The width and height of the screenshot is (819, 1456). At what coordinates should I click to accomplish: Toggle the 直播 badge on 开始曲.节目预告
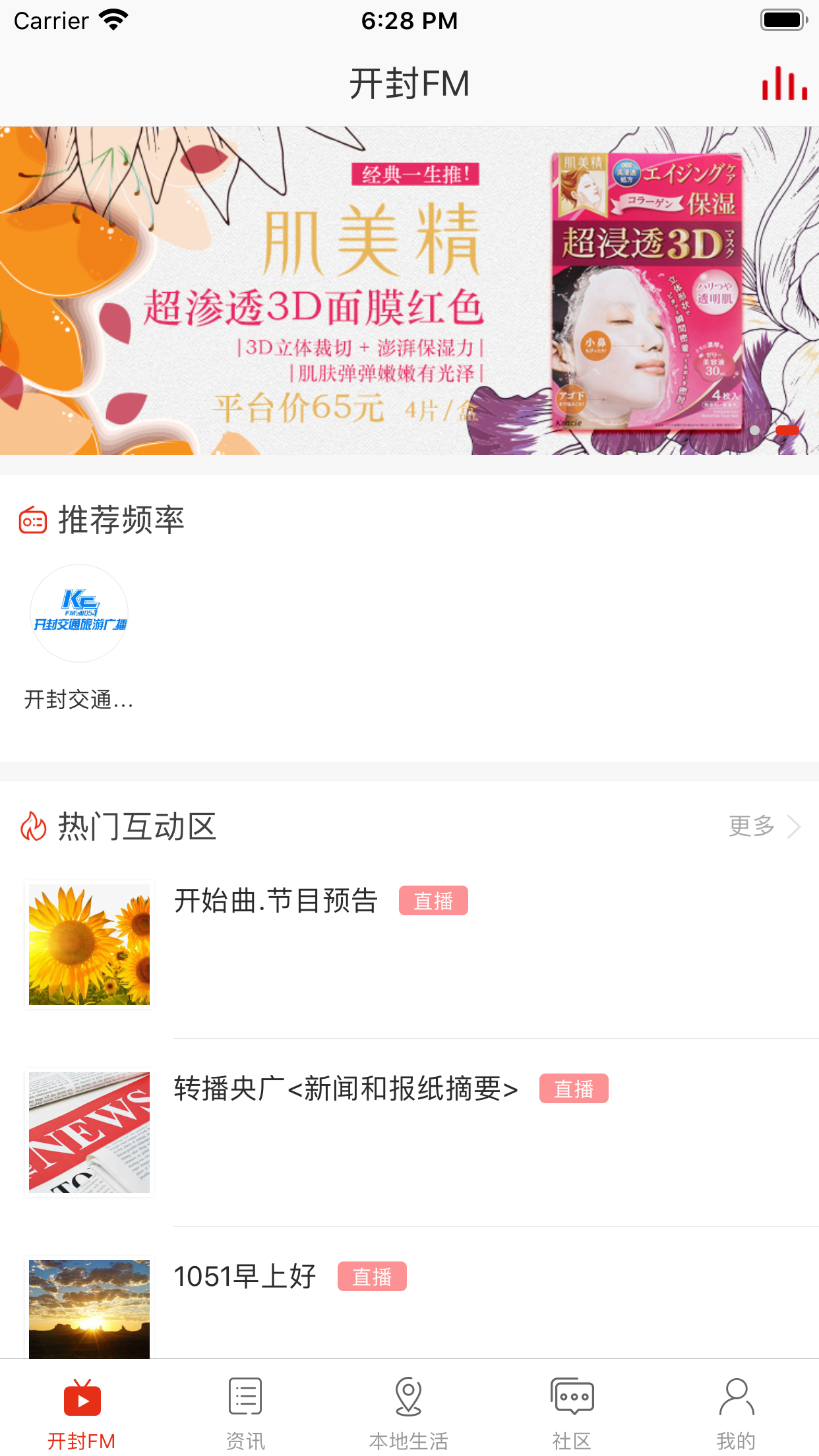click(x=433, y=899)
